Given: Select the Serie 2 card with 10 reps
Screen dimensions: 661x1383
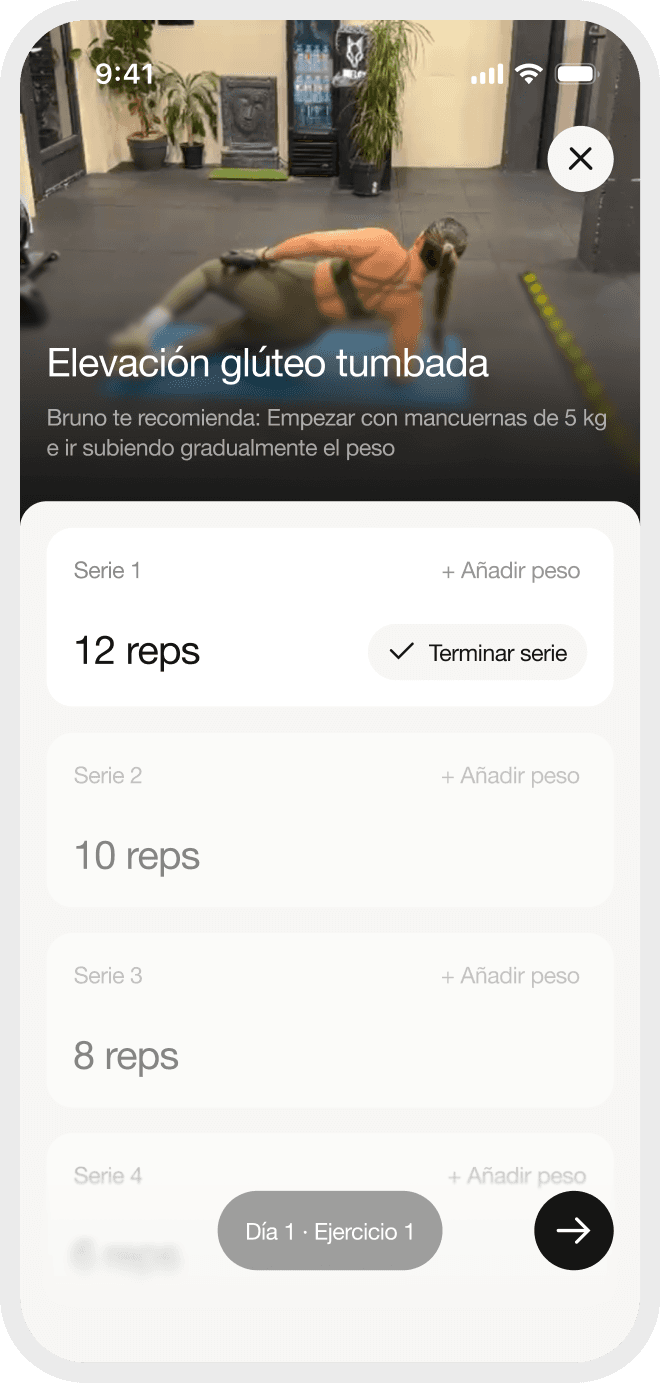Looking at the screenshot, I should 330,820.
